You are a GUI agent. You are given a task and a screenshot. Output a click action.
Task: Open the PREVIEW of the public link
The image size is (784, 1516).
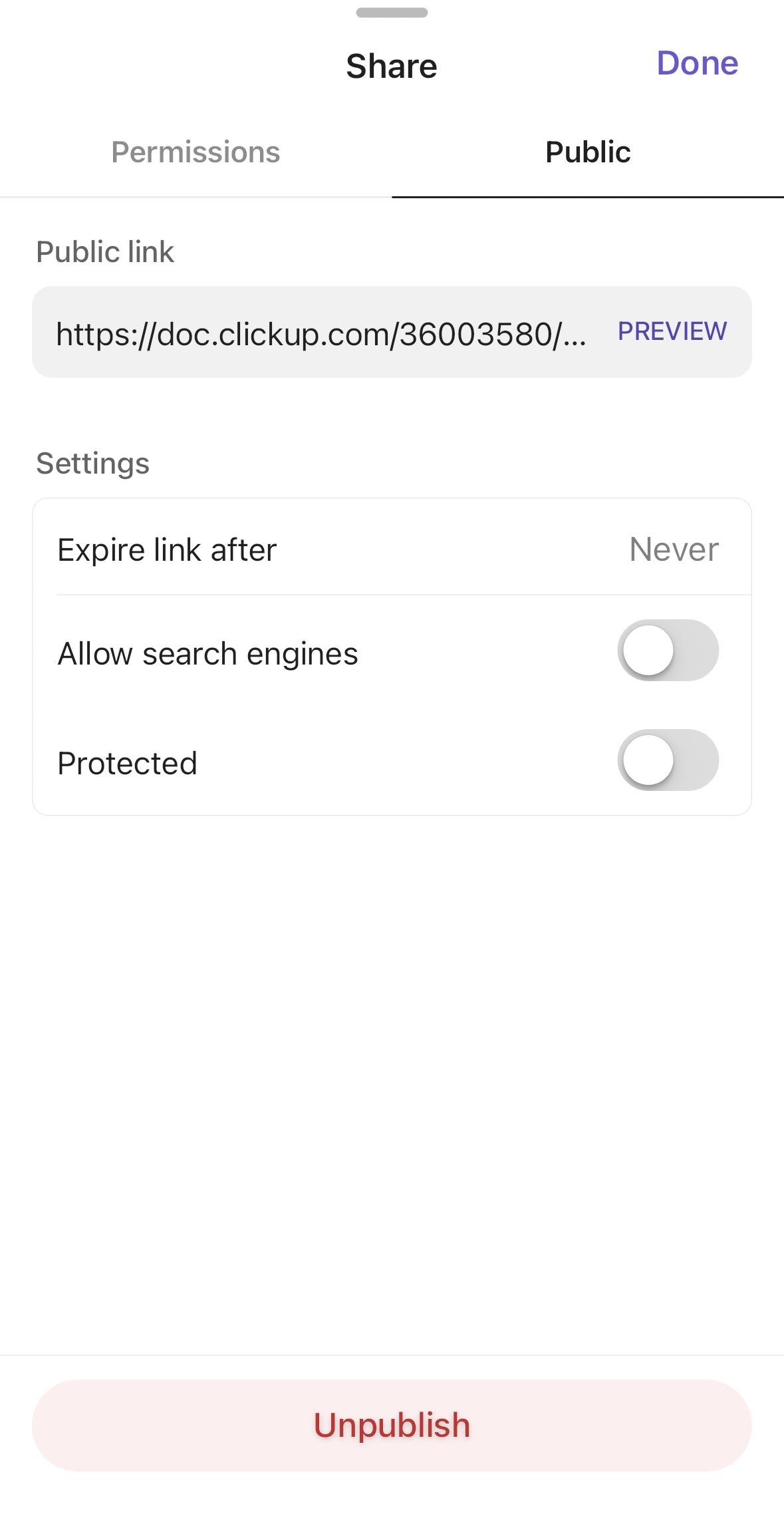coord(672,331)
